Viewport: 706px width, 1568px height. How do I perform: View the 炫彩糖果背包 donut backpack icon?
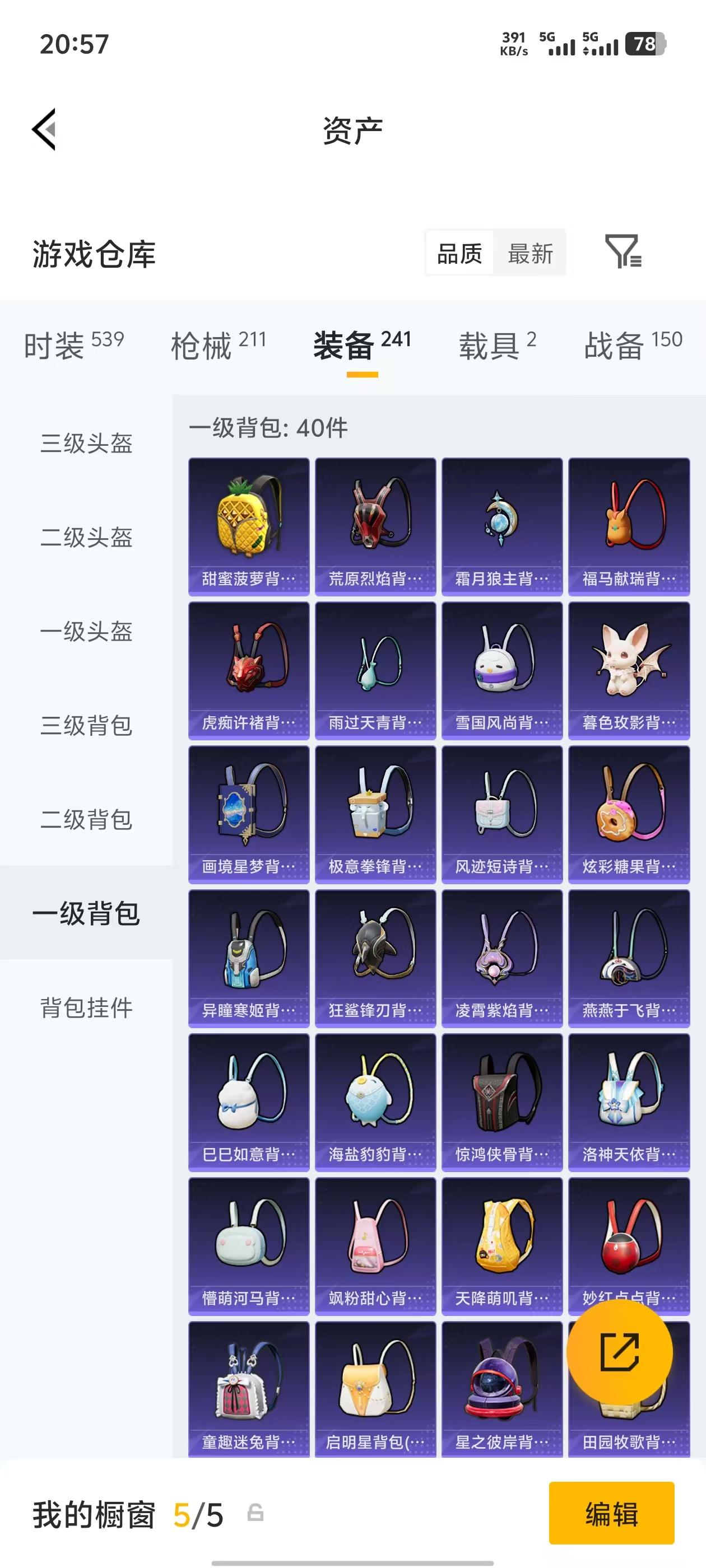(x=629, y=813)
